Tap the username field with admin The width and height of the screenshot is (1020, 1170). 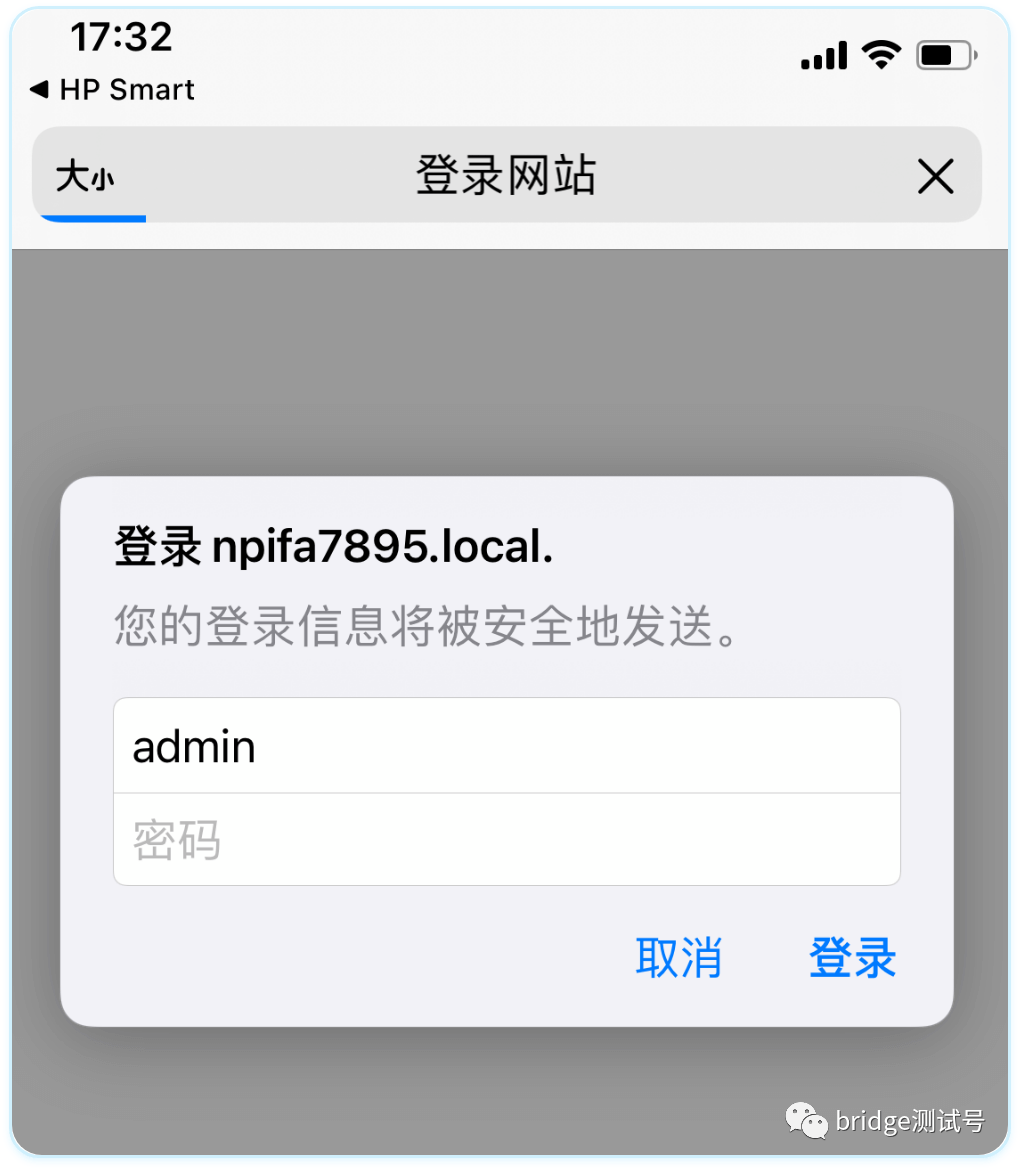[506, 747]
